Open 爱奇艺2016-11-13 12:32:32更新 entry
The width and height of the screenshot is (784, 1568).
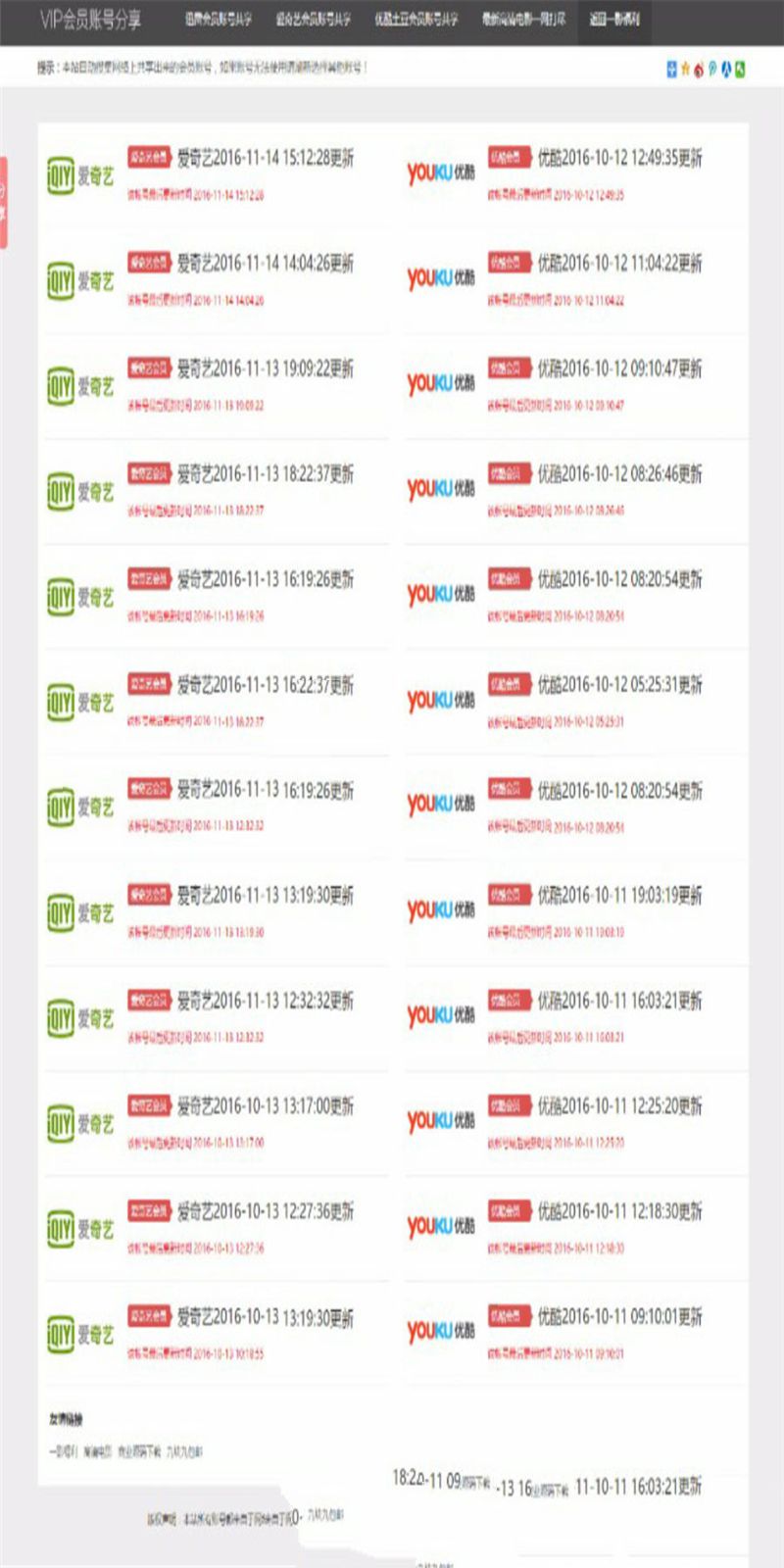click(x=265, y=1002)
